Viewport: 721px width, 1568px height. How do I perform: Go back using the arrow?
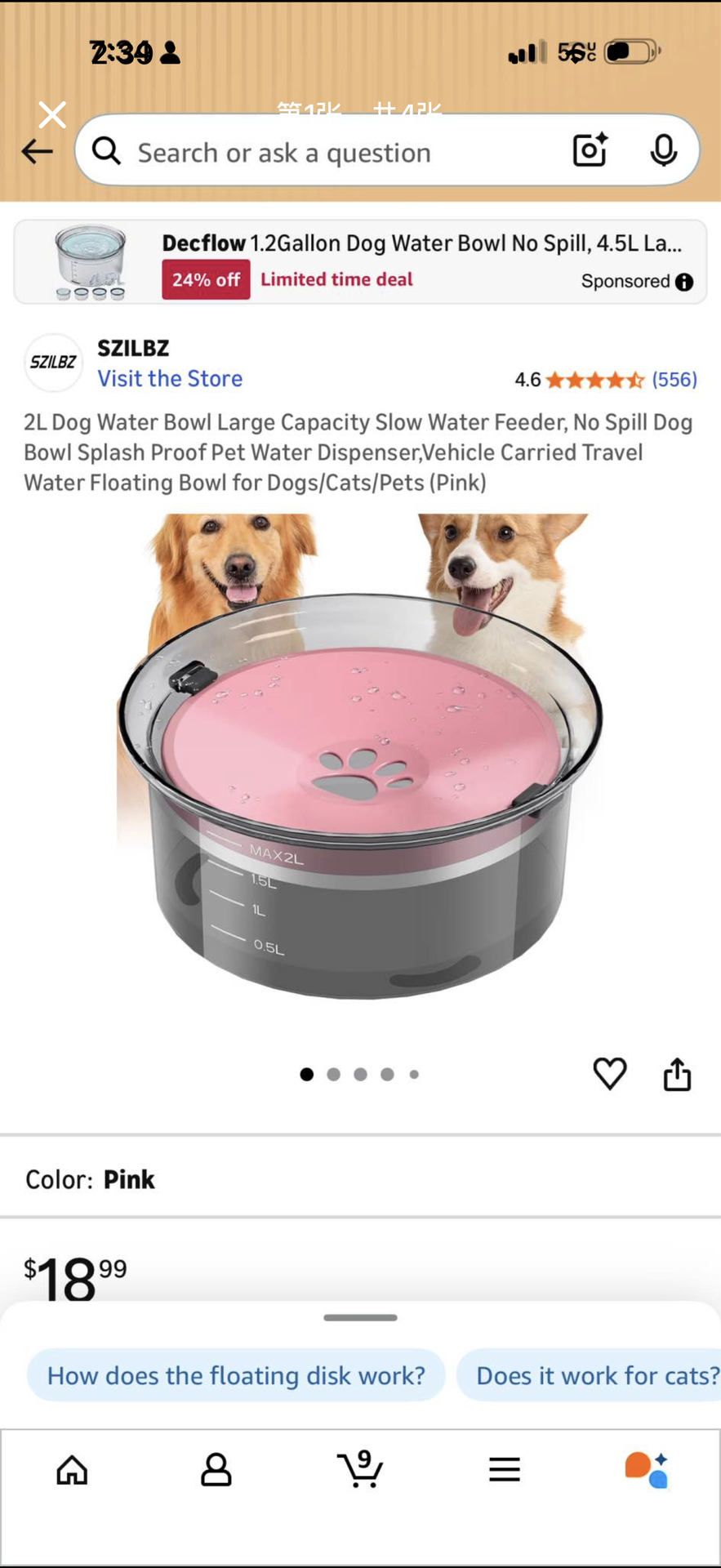37,152
